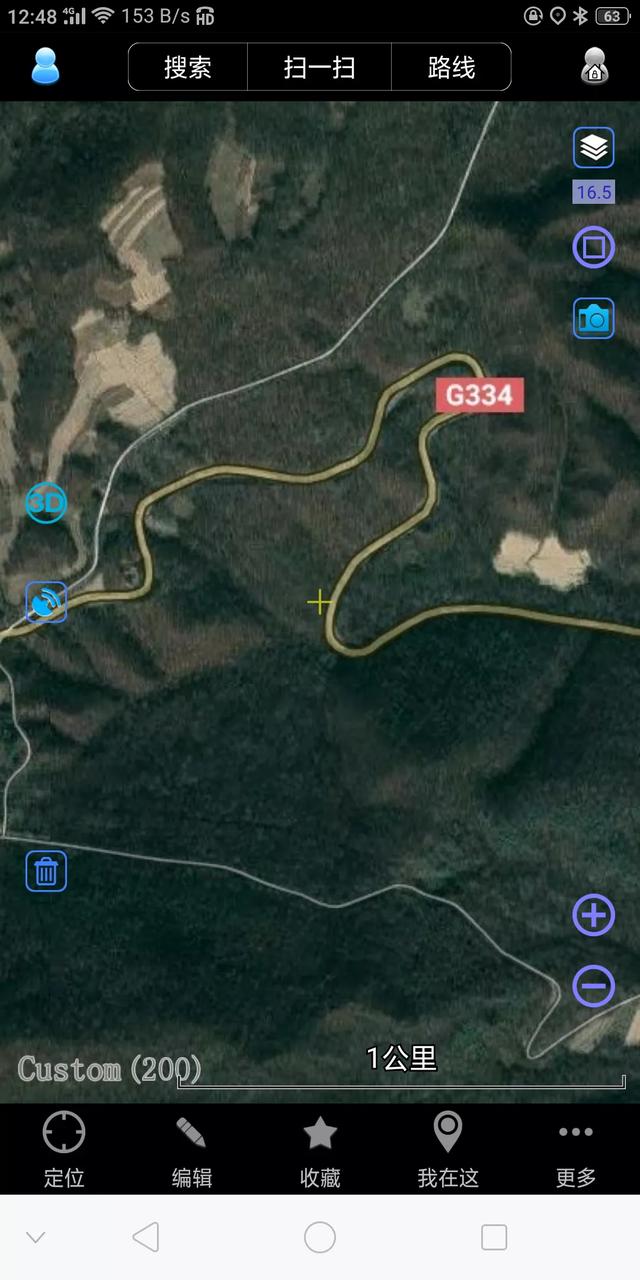Tap 定位 to locate position

pos(64,1150)
